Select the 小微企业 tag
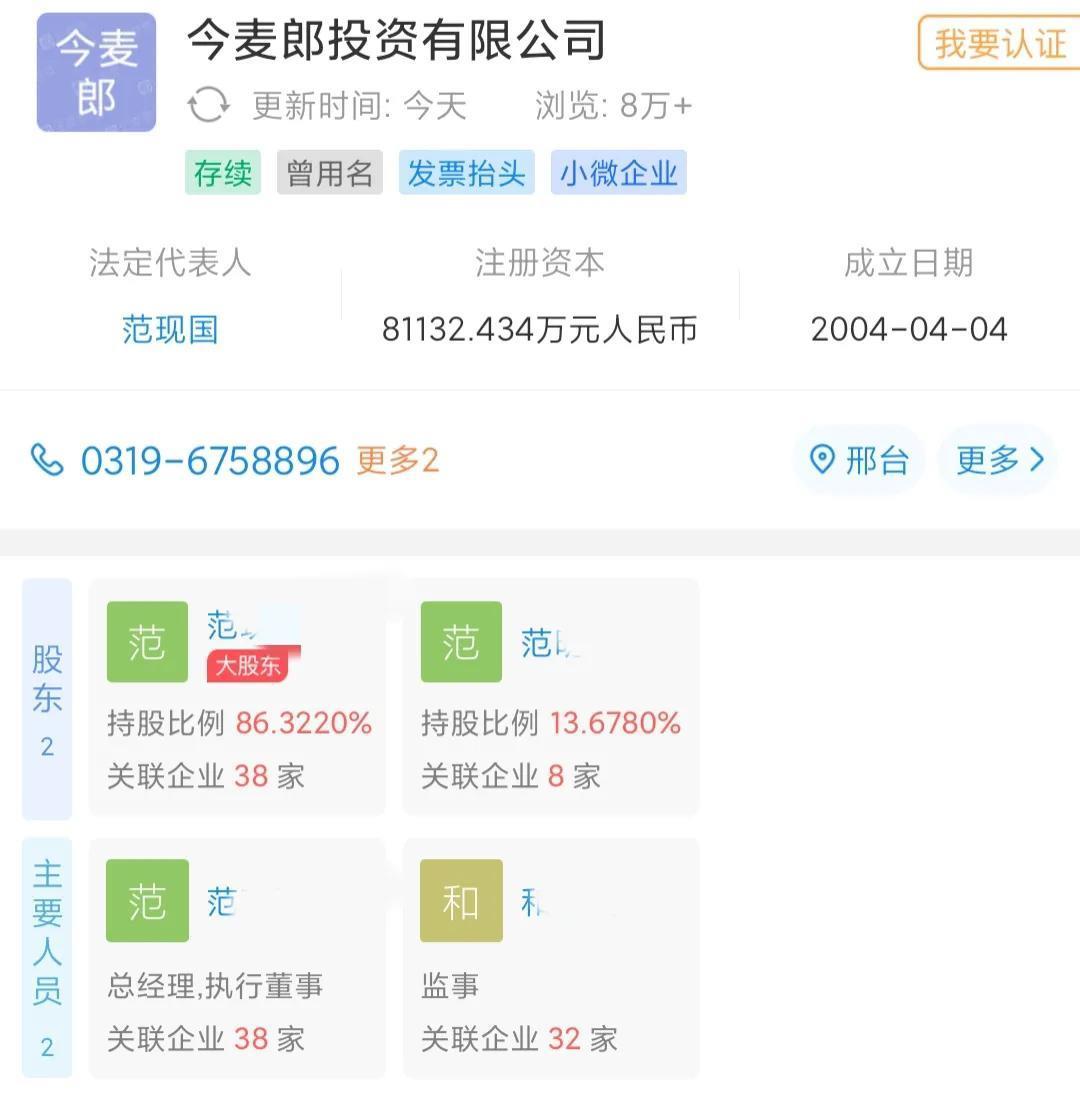Viewport: 1080px width, 1096px height. (x=618, y=173)
